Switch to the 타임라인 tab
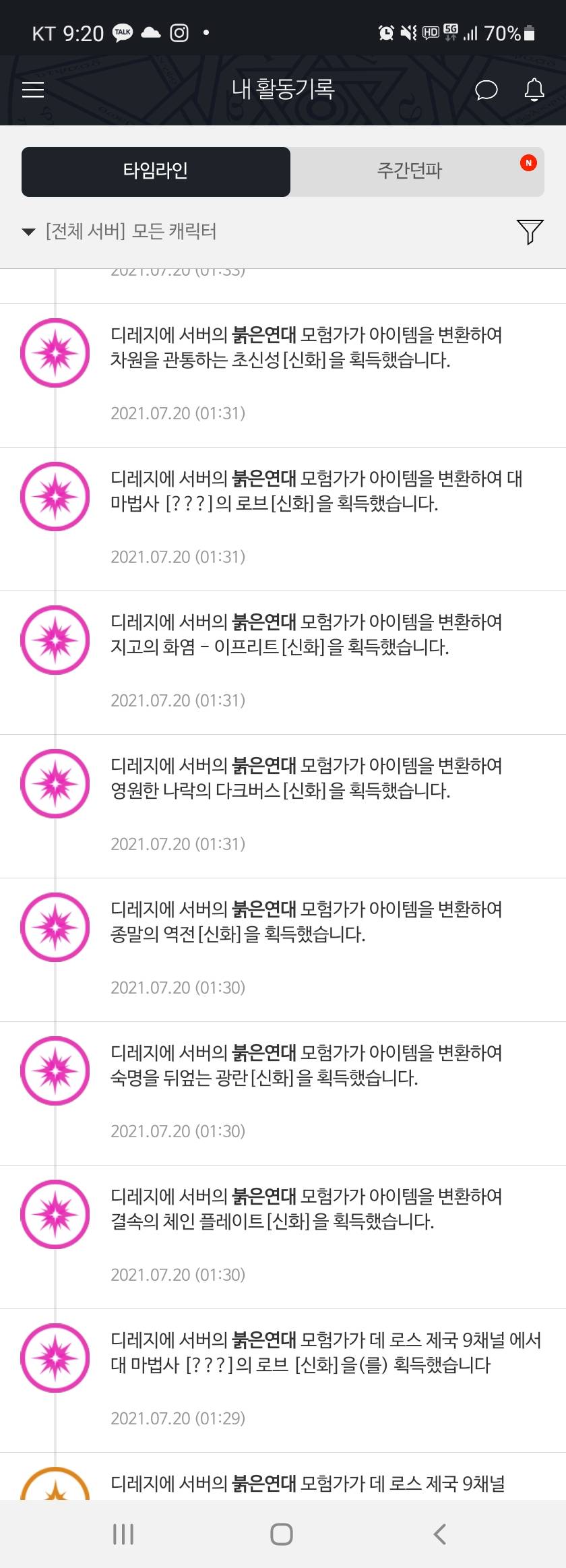This screenshot has width=566, height=1568. [156, 171]
